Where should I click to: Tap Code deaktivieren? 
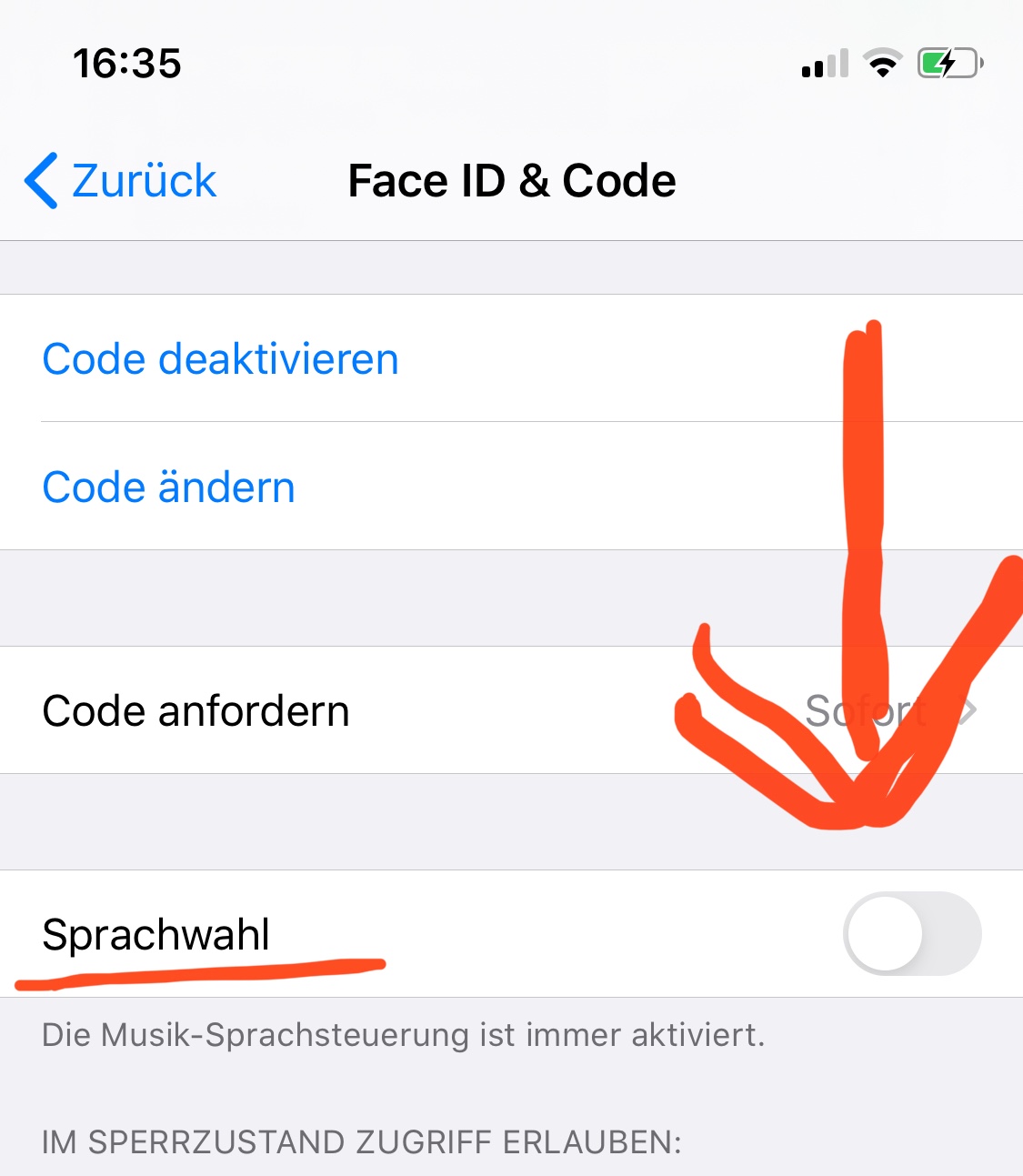221,359
